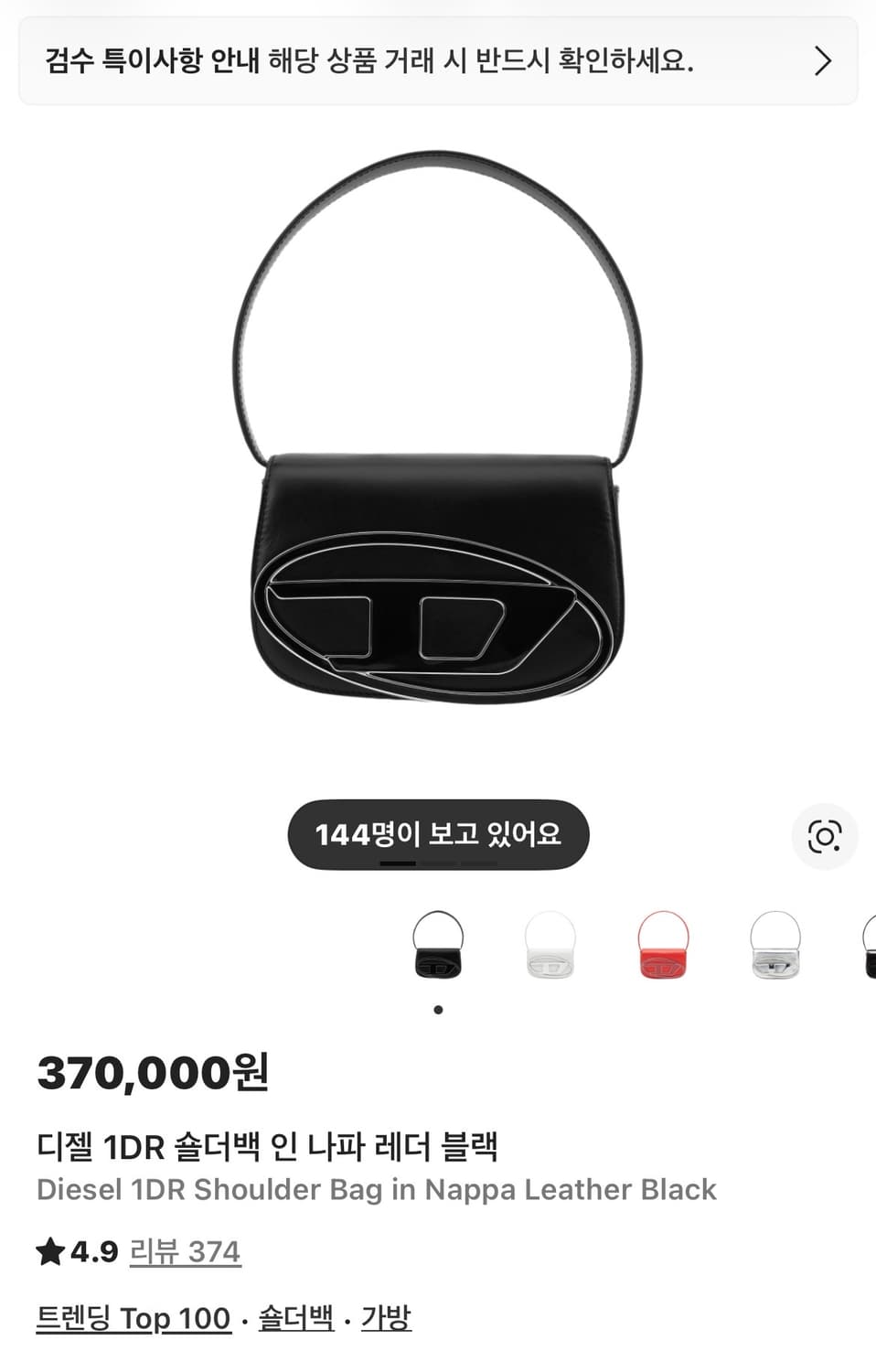Click the carousel page dot indicator
876x1372 pixels.
coord(437,1010)
